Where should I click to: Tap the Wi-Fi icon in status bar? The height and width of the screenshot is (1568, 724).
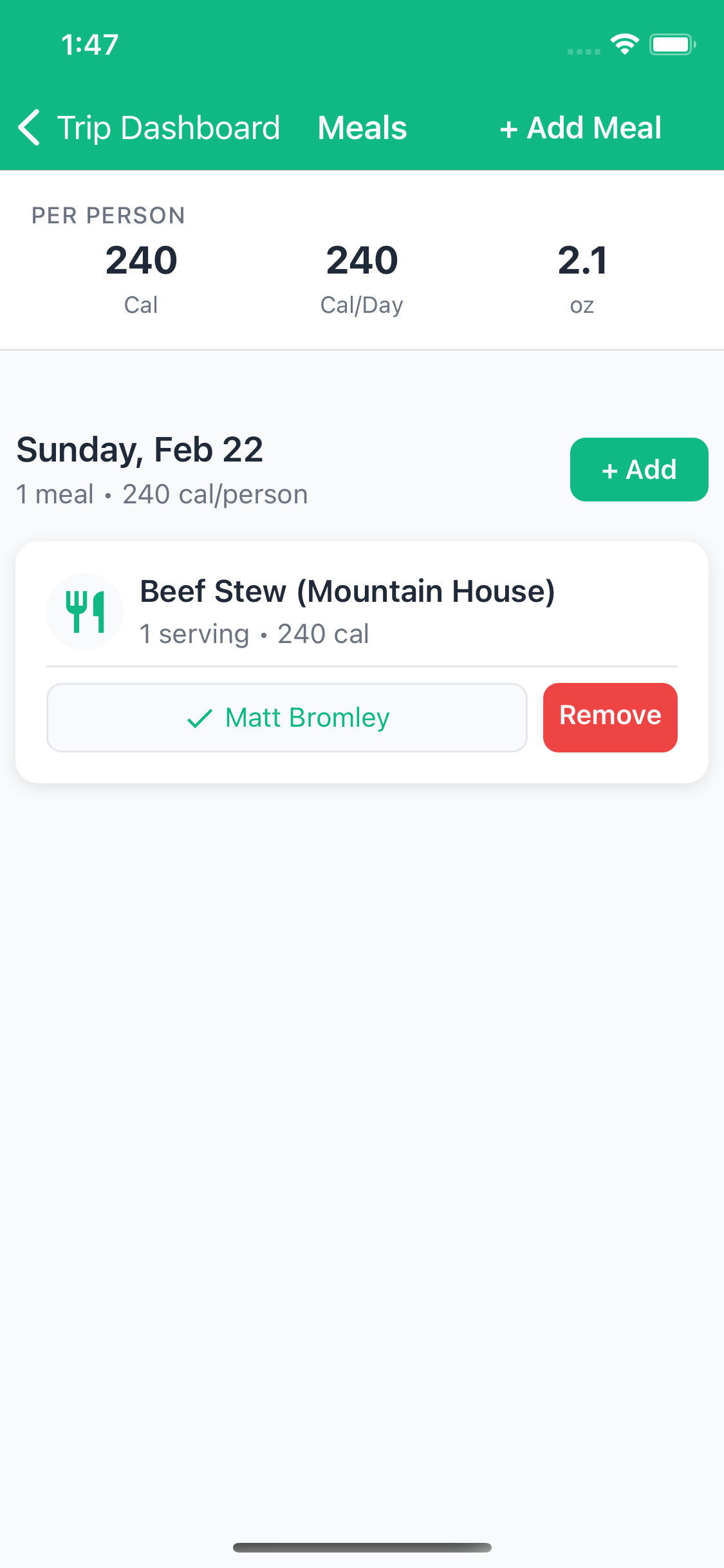(x=623, y=42)
